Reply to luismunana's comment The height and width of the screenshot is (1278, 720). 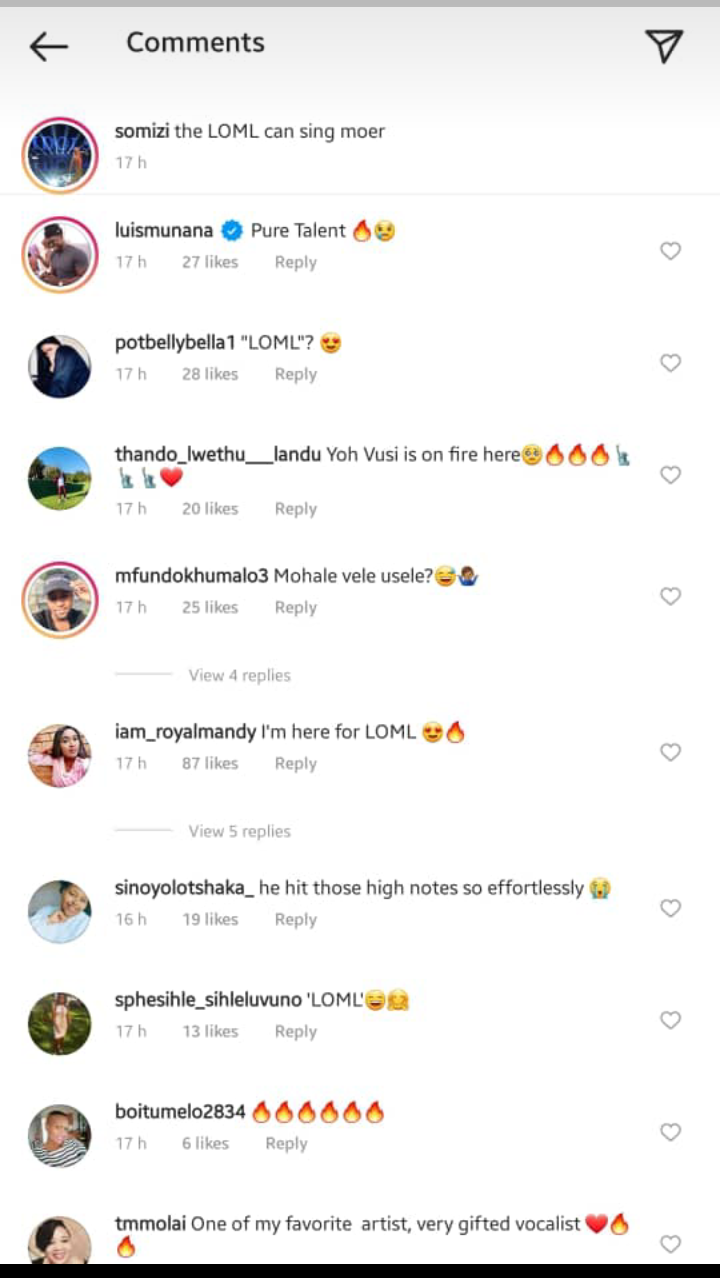coord(295,262)
